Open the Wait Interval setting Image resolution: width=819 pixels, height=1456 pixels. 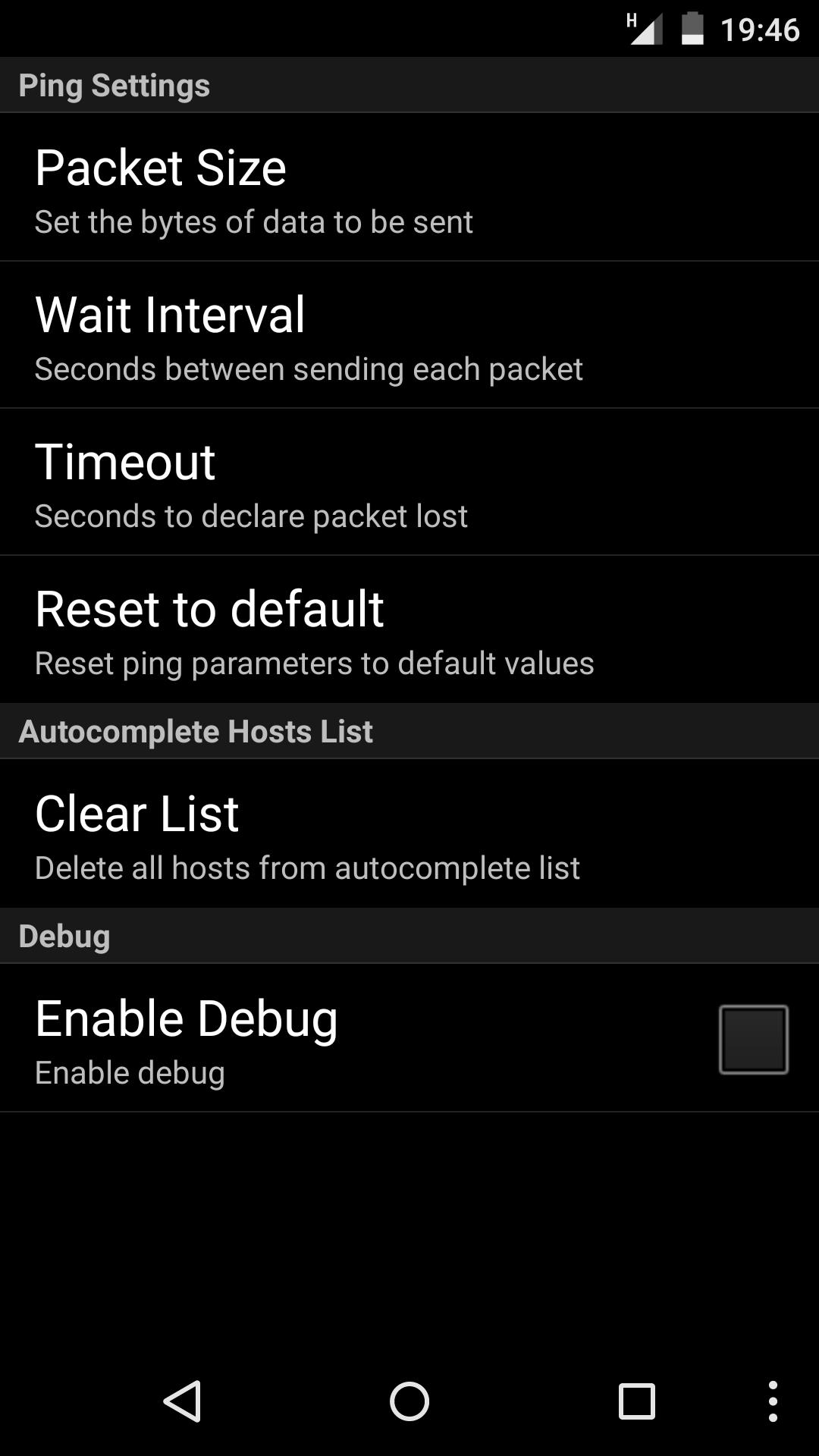click(409, 334)
